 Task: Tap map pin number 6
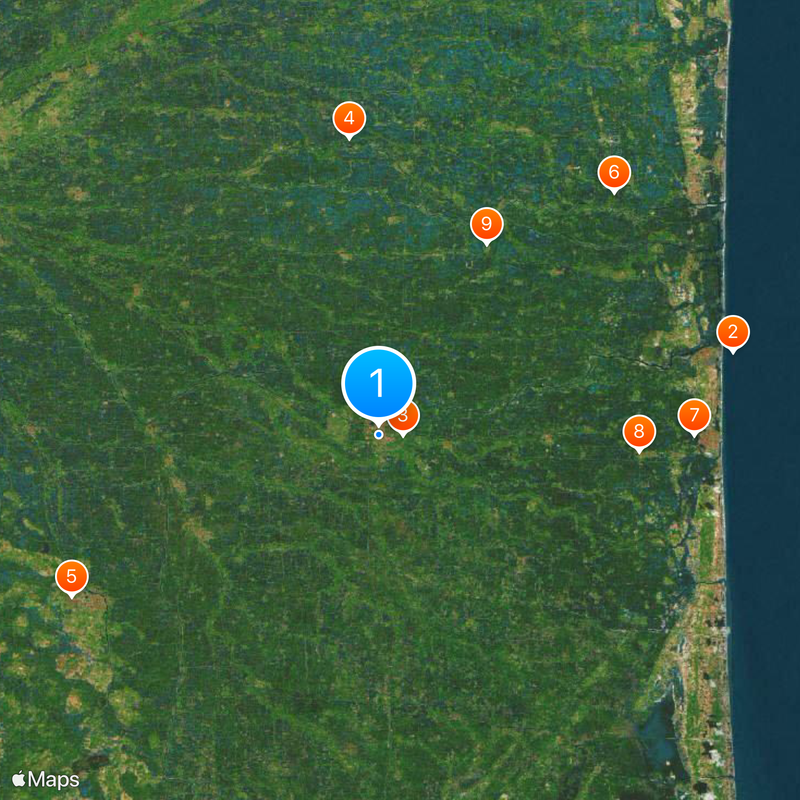pos(614,172)
